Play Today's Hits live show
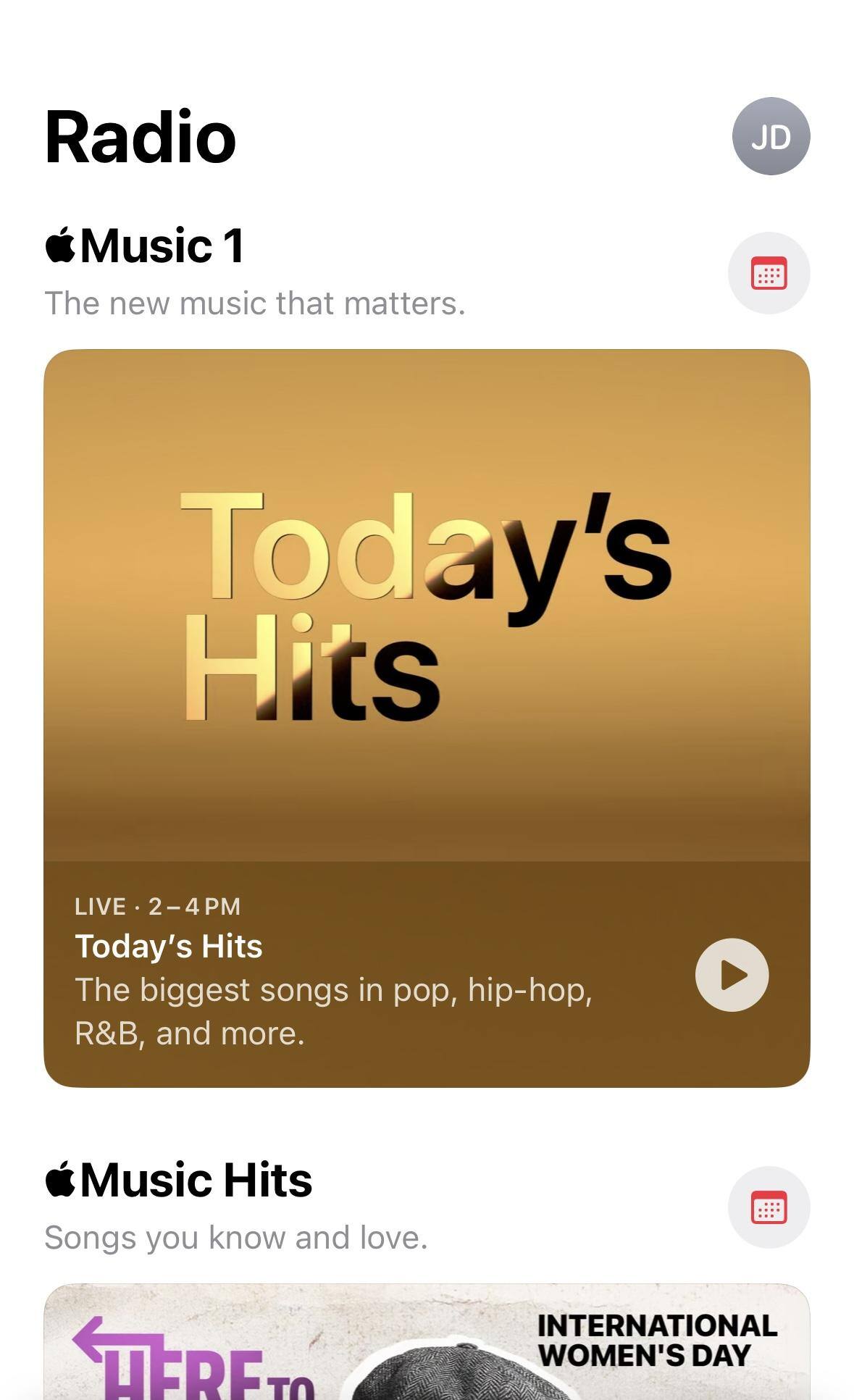 pos(732,975)
